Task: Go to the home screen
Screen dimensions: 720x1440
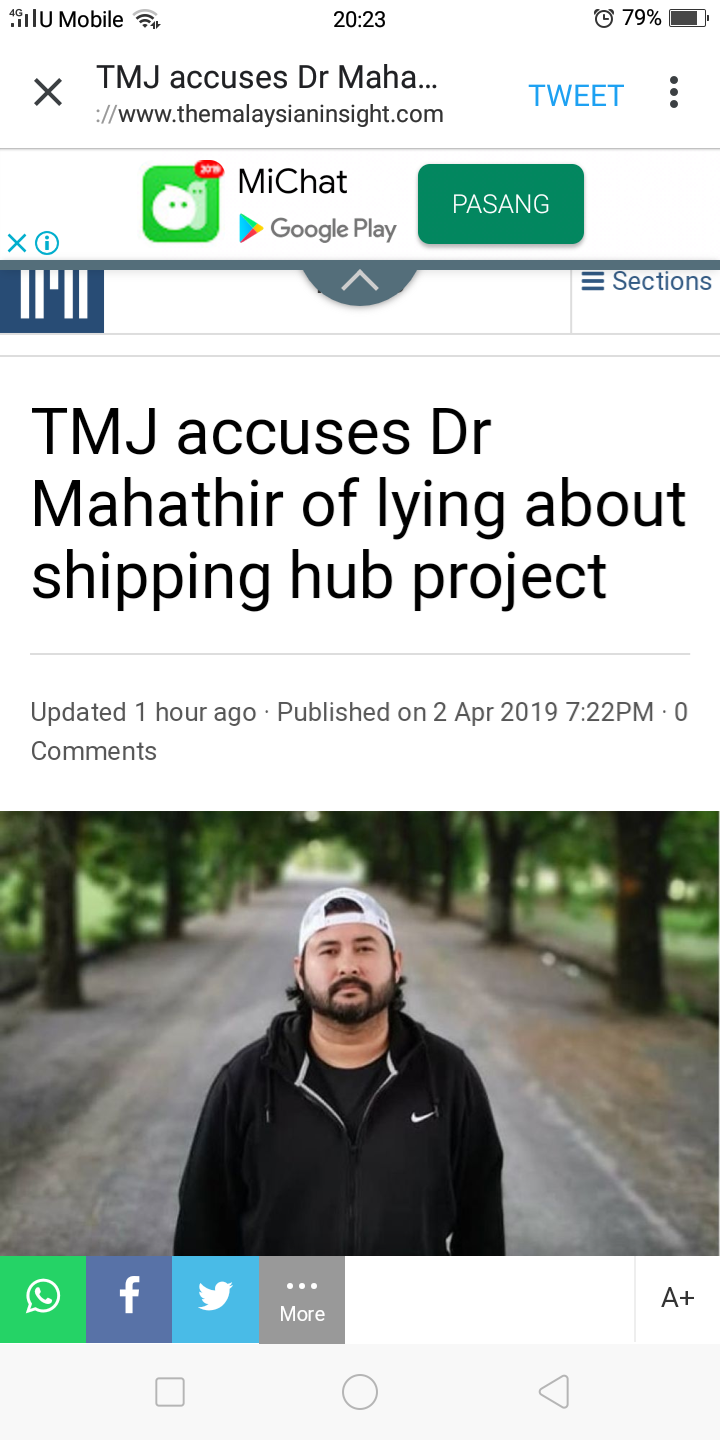Action: 359,1391
